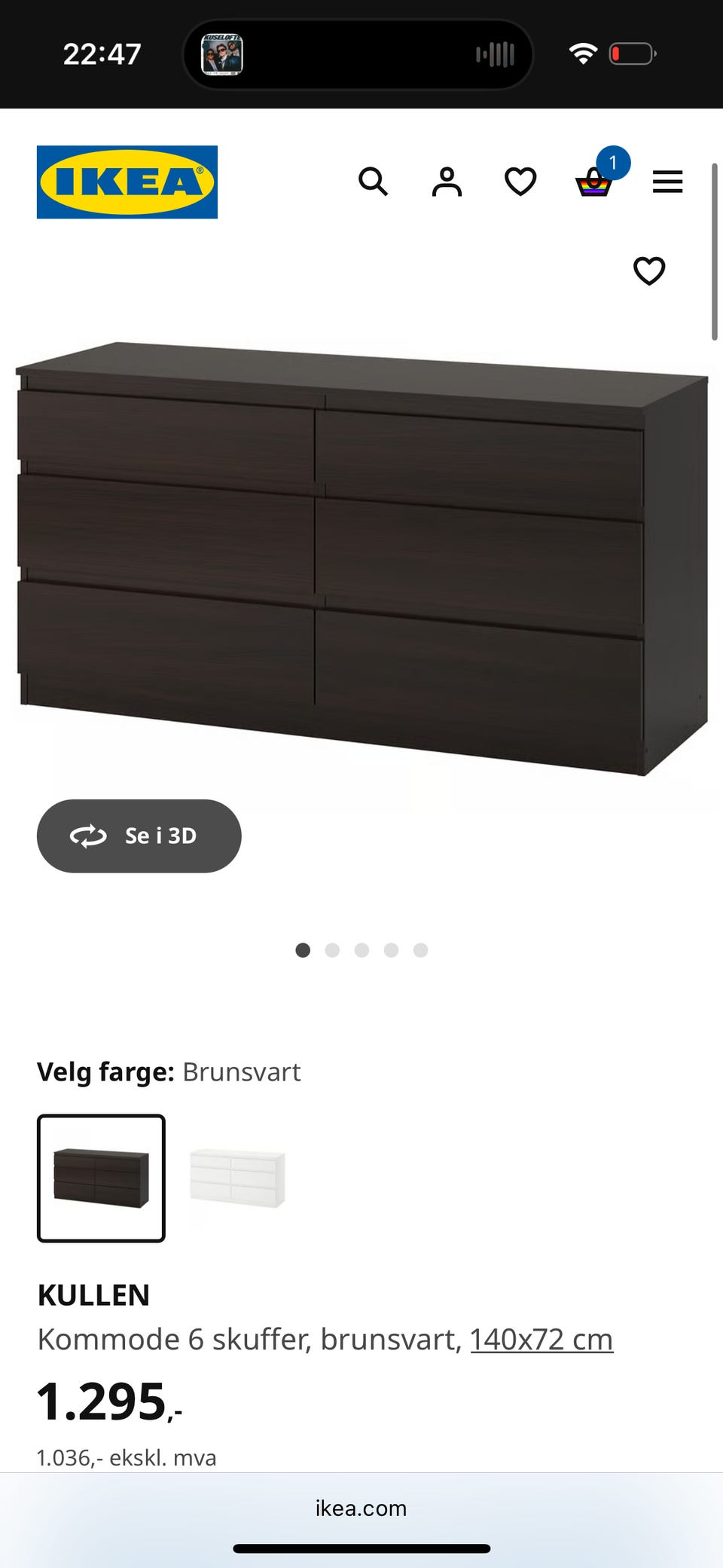Open the 140x72 cm size link
Image resolution: width=723 pixels, height=1568 pixels.
[x=541, y=1339]
